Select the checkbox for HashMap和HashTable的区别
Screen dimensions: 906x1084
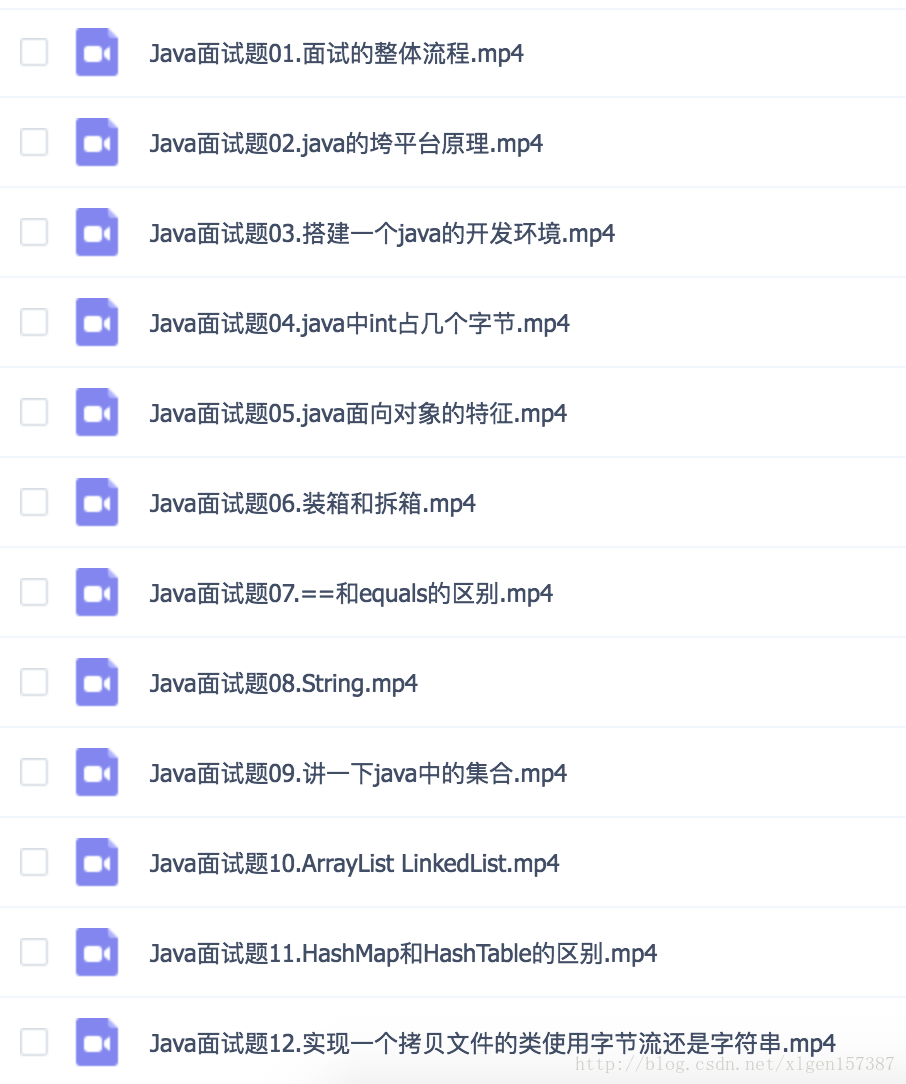[34, 952]
